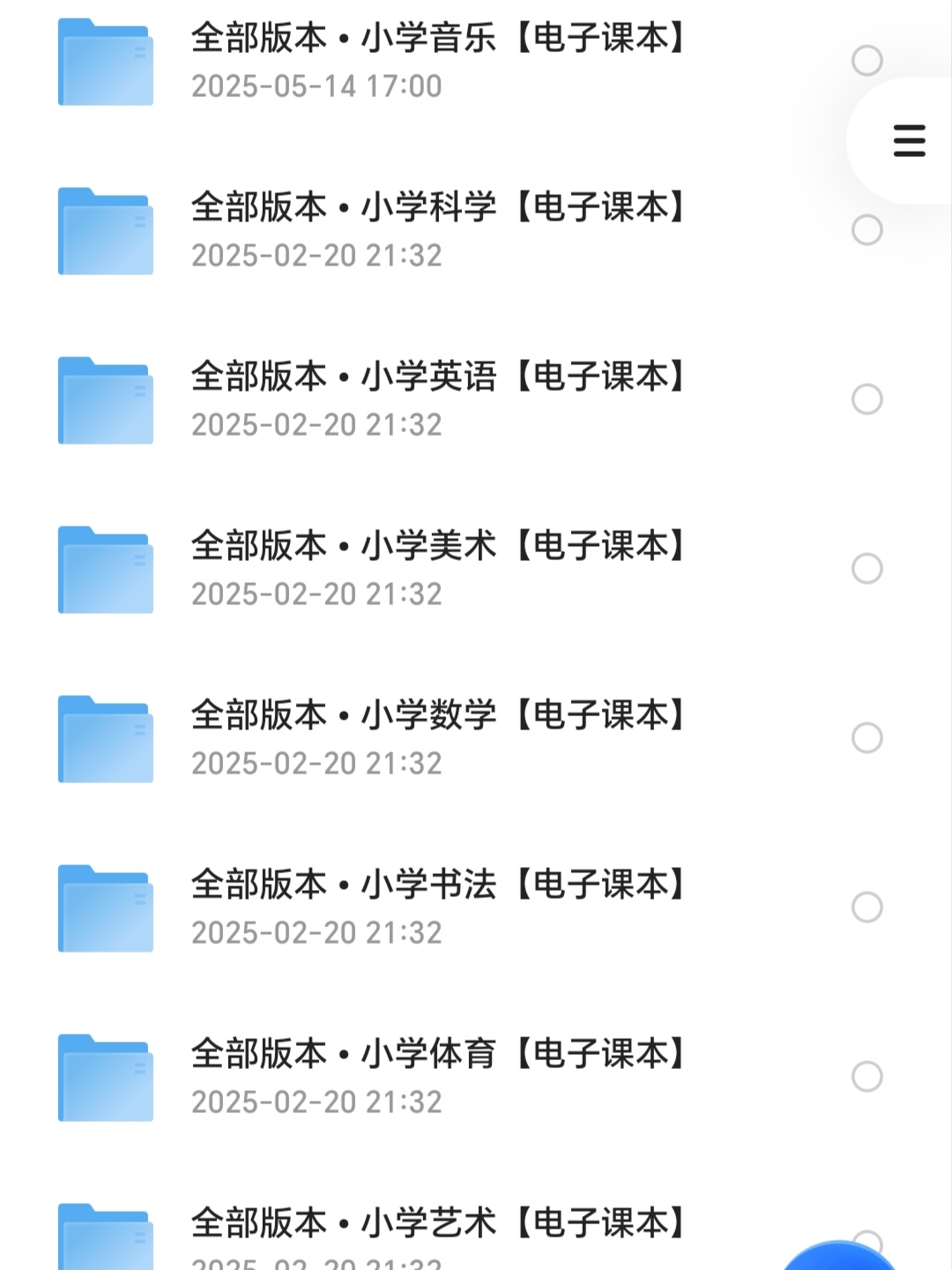Open the 小学科学 folder

click(436, 209)
